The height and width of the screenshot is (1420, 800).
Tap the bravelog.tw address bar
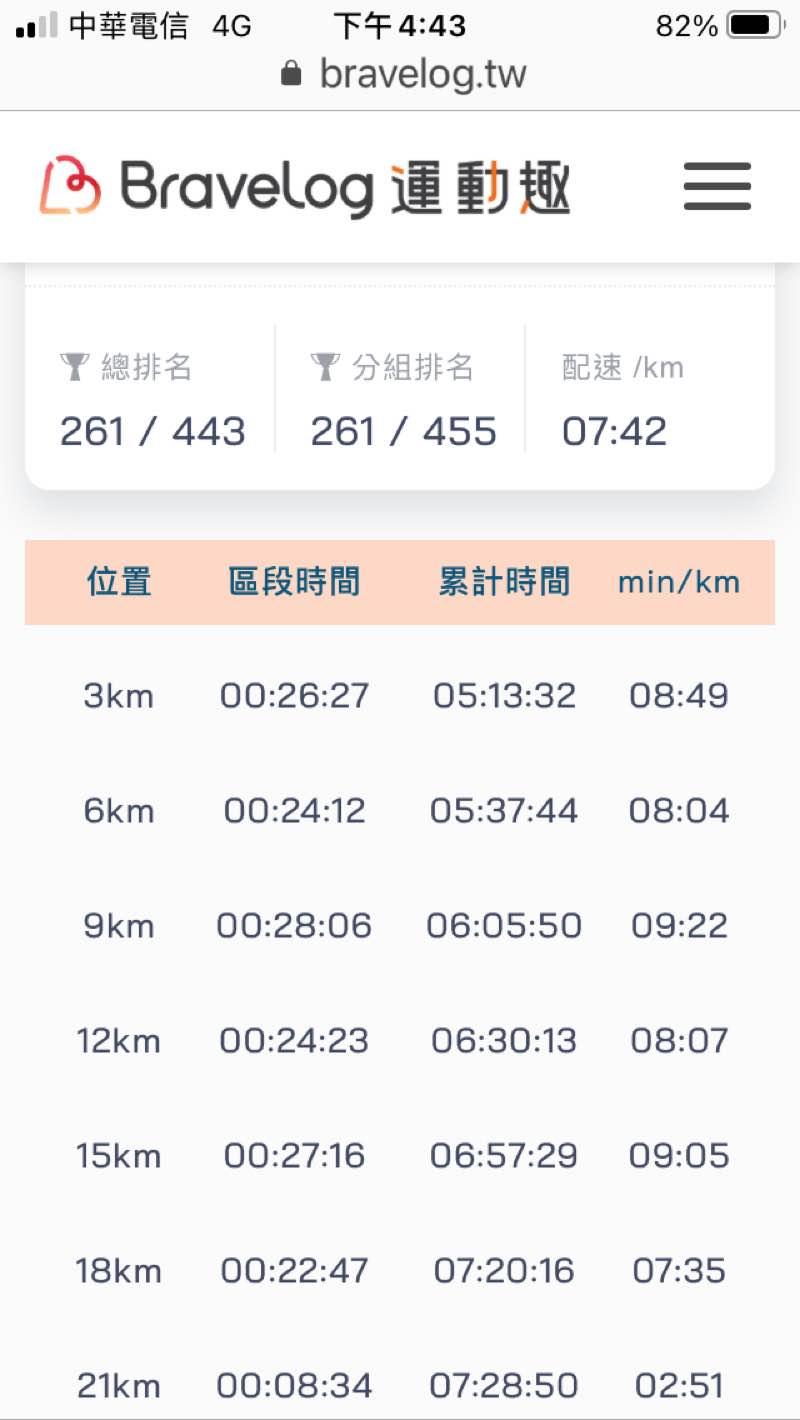[404, 74]
